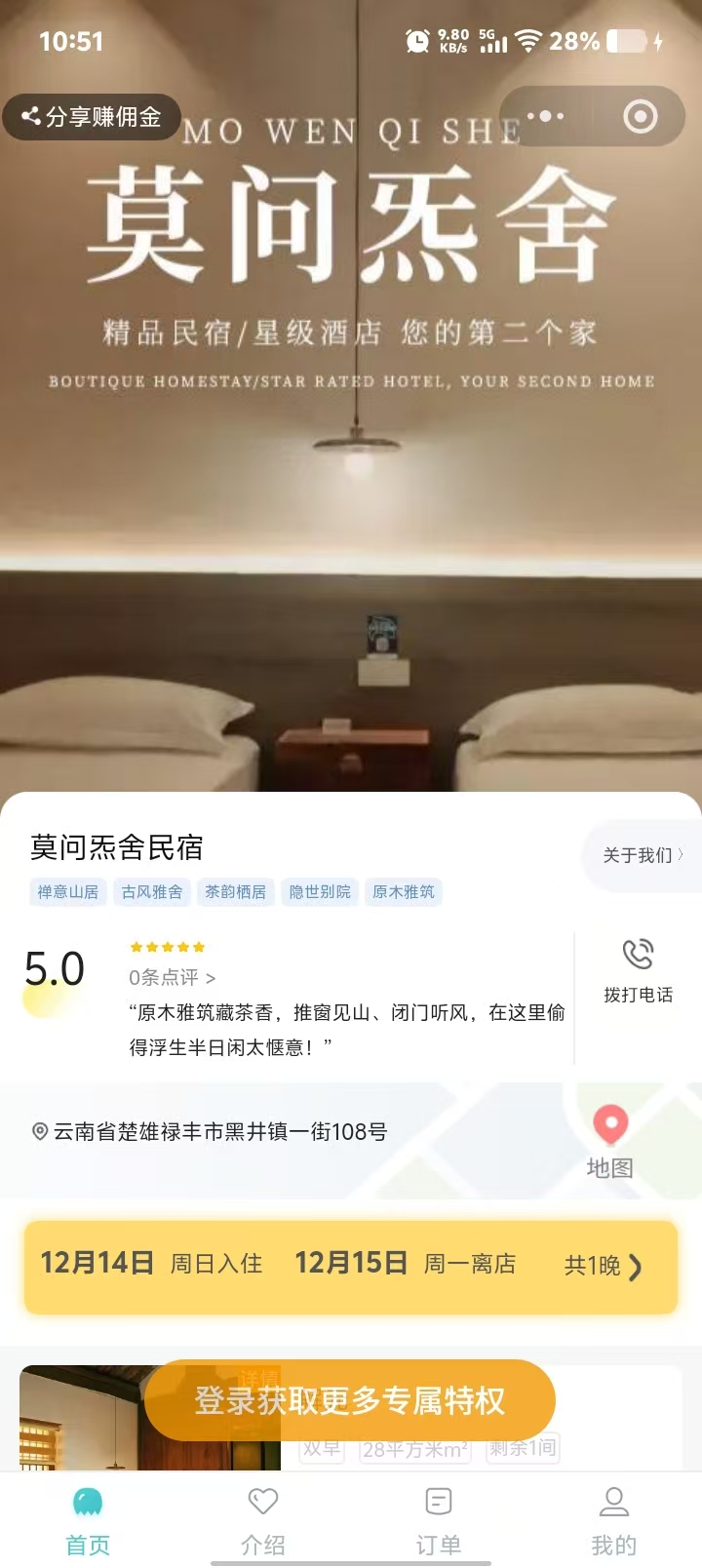
Task: Select the 首页 home tab
Action: 88,1519
